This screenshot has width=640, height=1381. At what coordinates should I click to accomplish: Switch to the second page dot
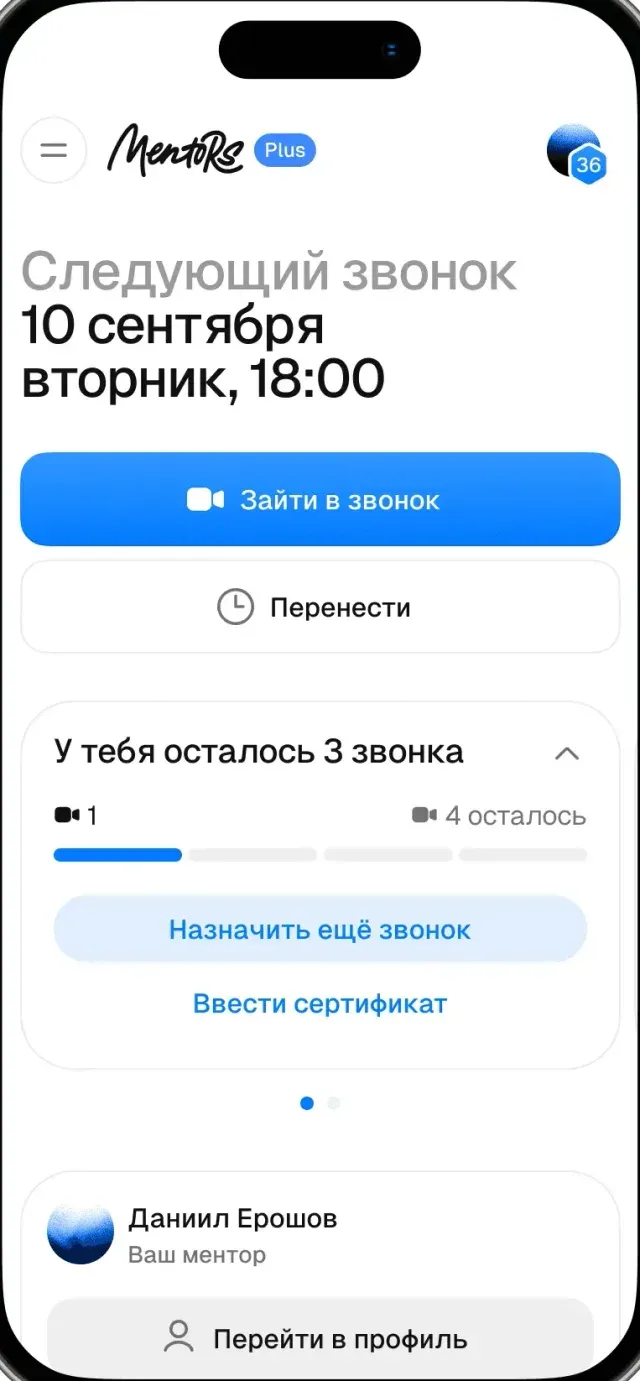334,1103
